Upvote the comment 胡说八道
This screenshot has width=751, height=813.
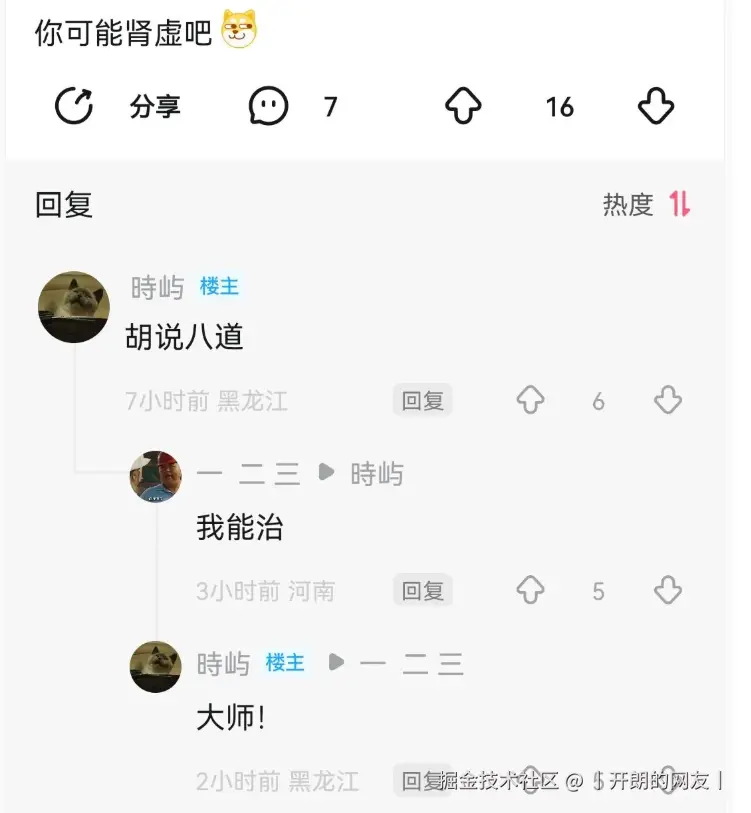(x=530, y=399)
